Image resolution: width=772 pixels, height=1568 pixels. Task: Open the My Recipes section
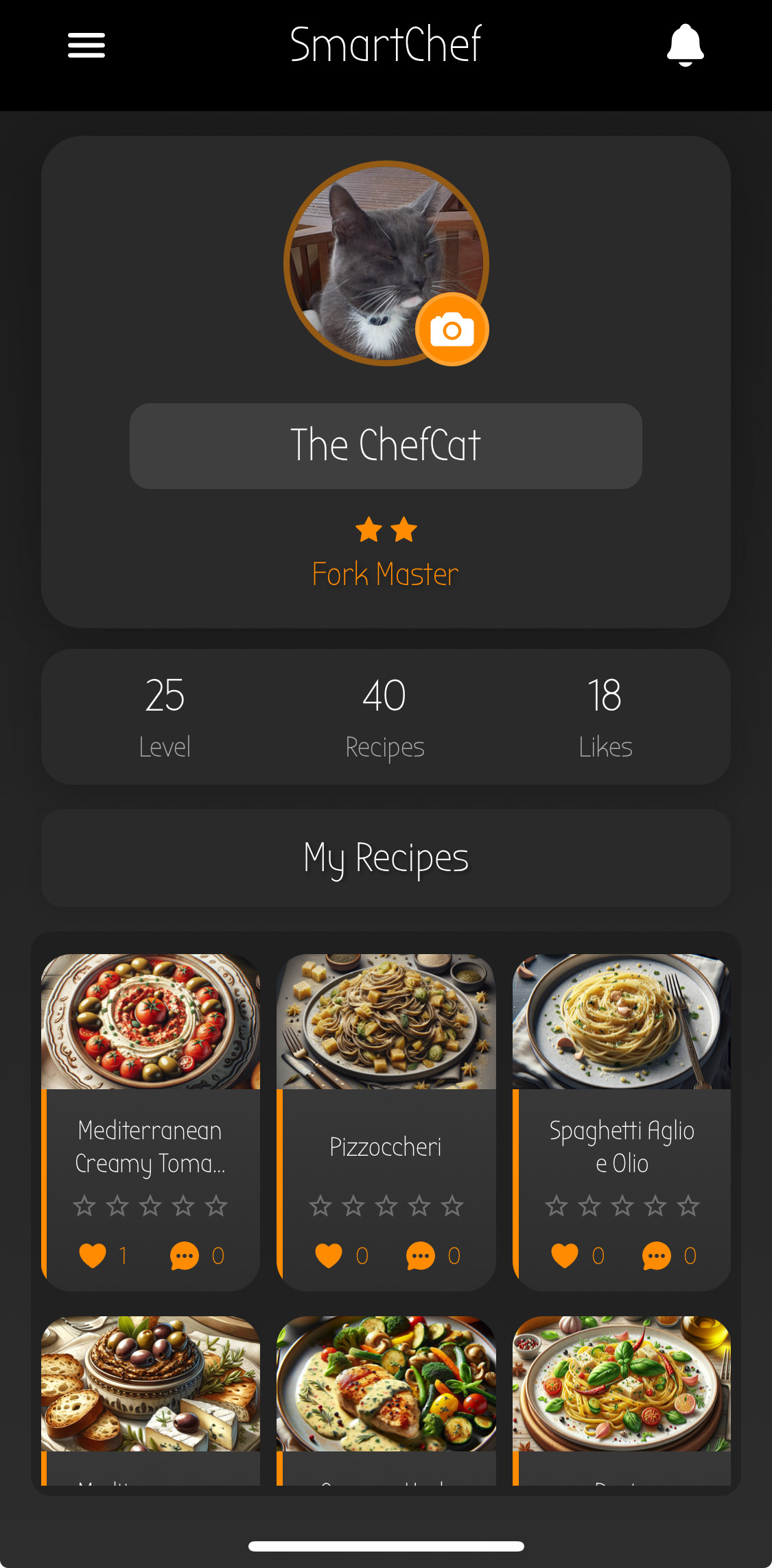coord(386,857)
